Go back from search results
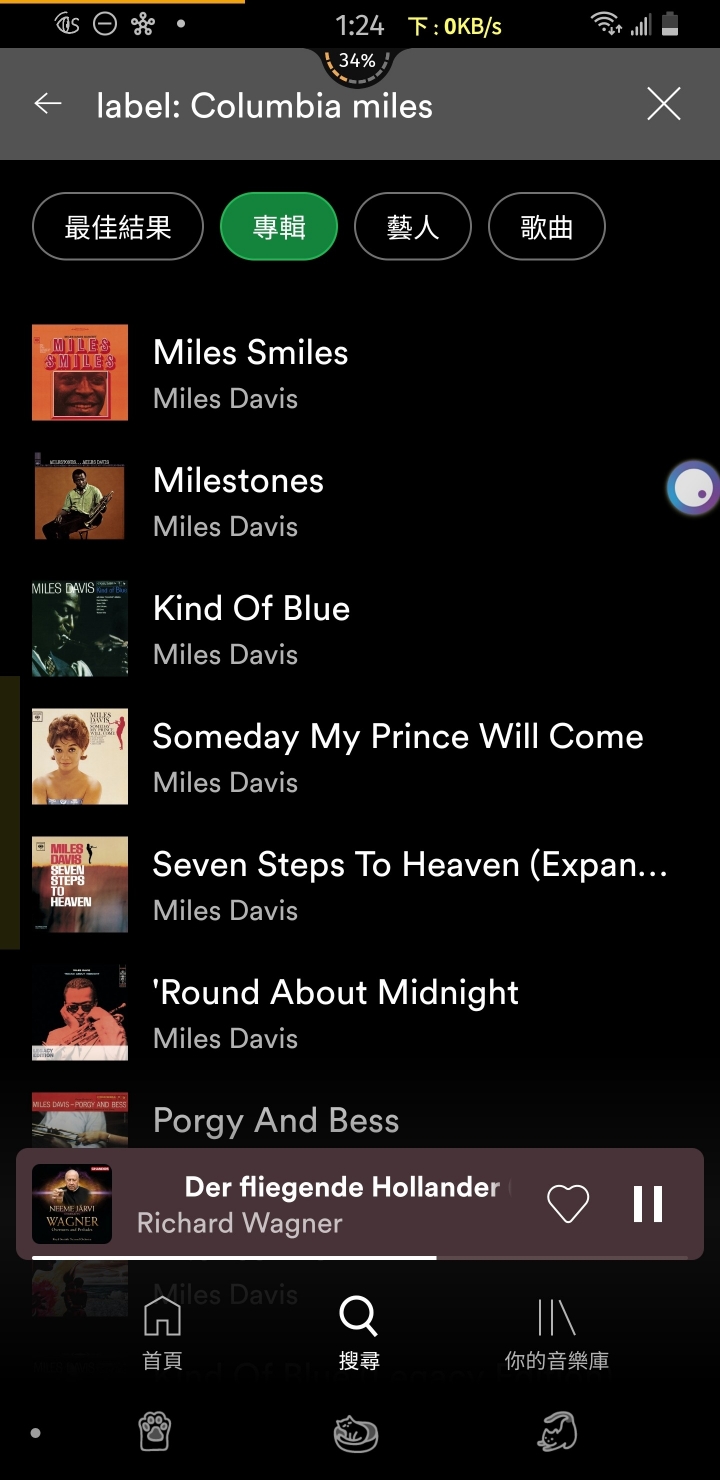The height and width of the screenshot is (1480, 720). coord(48,104)
